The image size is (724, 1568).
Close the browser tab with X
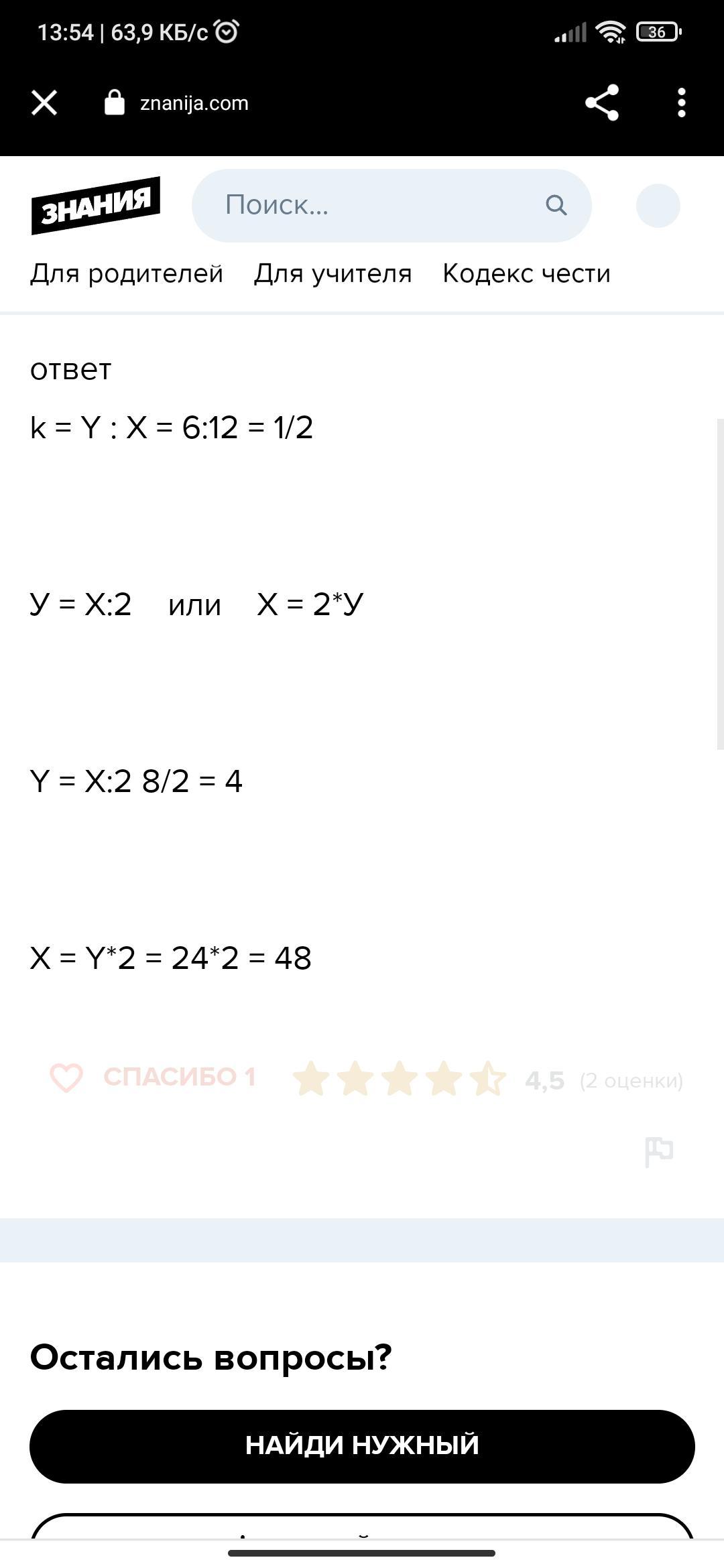(x=44, y=103)
